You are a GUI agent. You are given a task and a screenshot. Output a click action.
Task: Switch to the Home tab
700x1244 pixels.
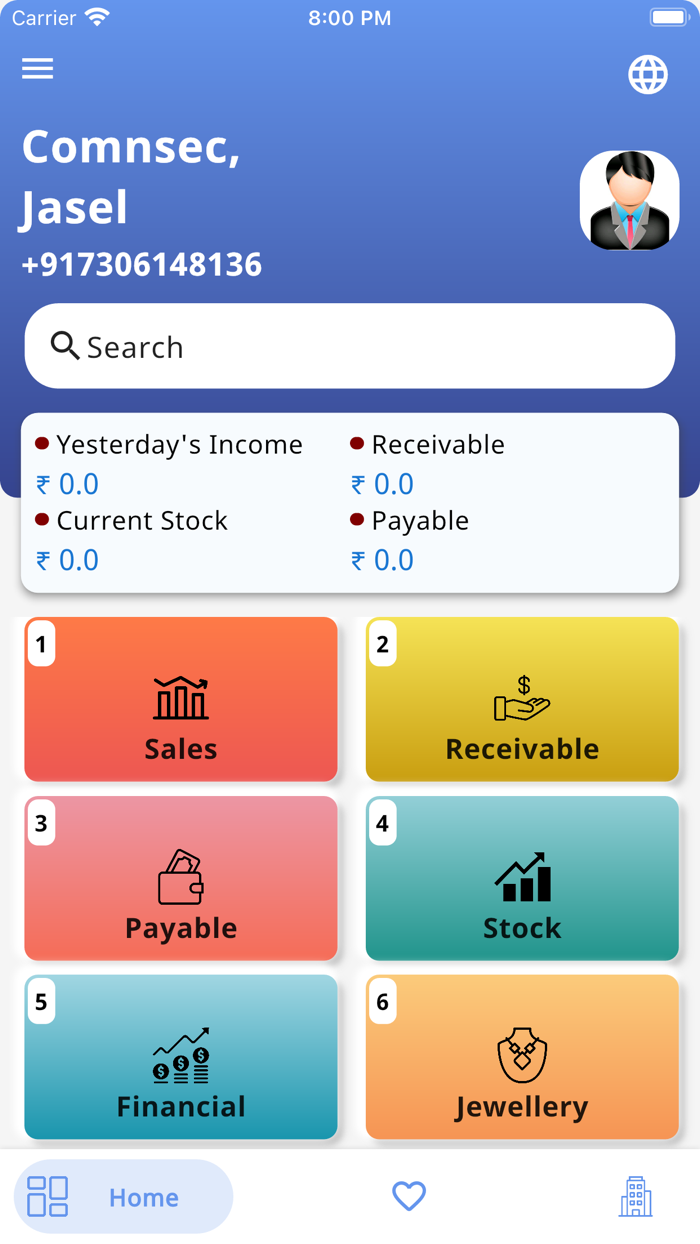[x=123, y=1197]
